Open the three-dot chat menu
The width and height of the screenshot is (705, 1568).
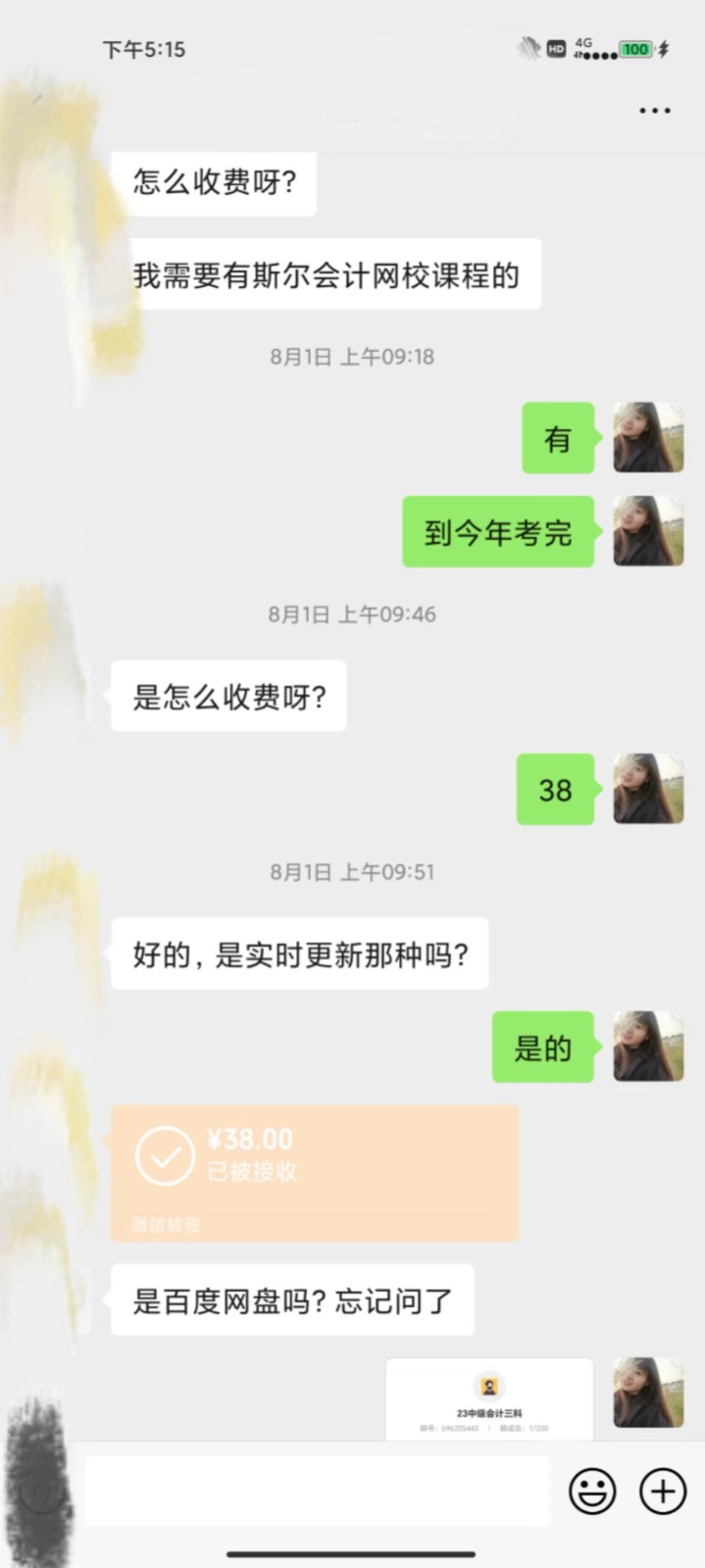click(654, 111)
